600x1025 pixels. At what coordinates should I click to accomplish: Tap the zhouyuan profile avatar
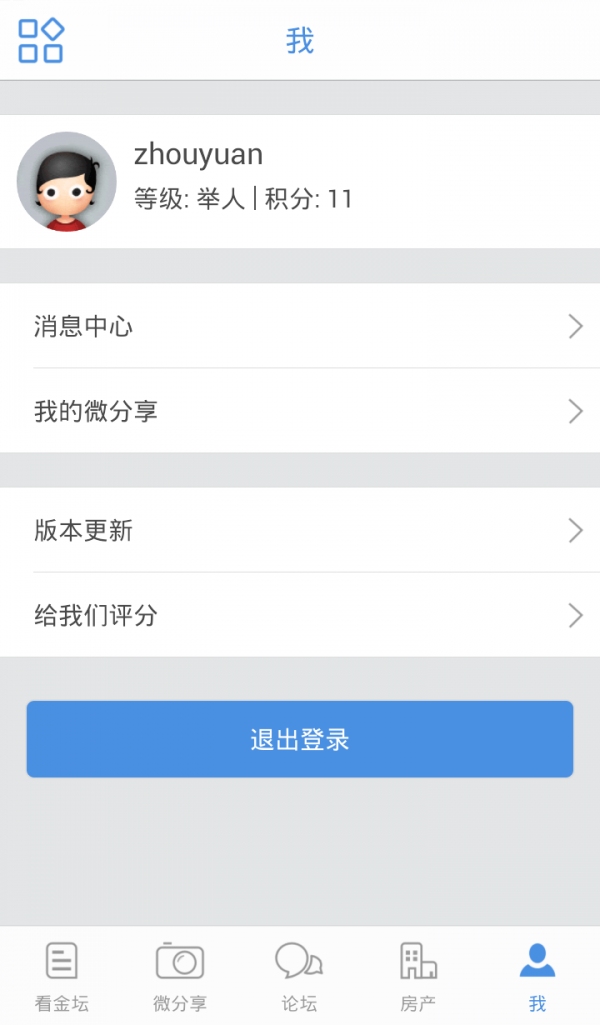coord(67,182)
